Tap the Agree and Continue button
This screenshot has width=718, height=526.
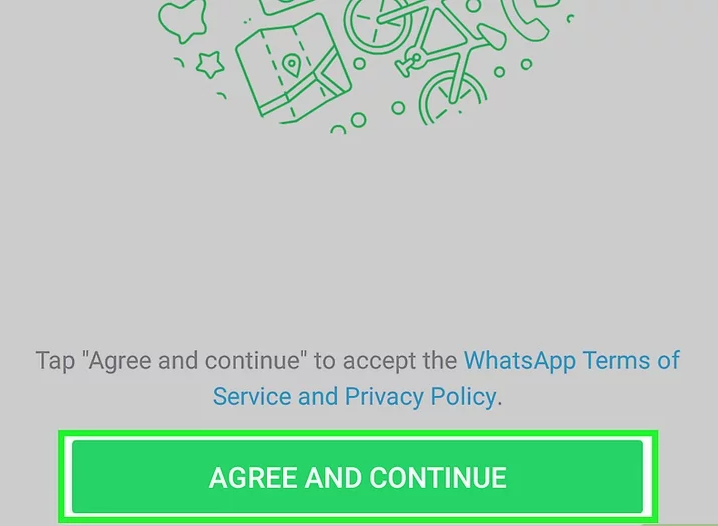click(357, 477)
